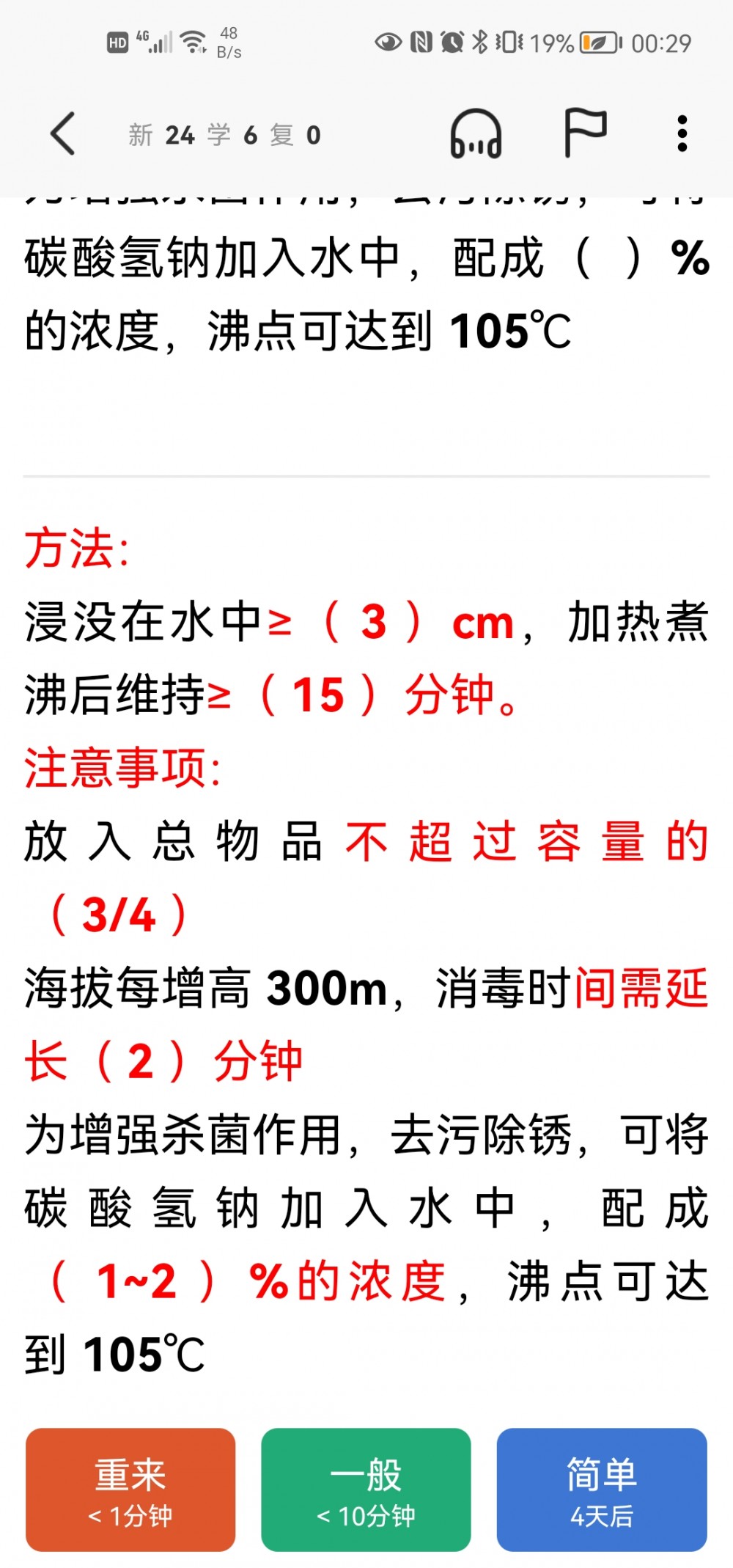Open the three-dot overflow menu
This screenshot has width=733, height=1568.
click(x=682, y=133)
